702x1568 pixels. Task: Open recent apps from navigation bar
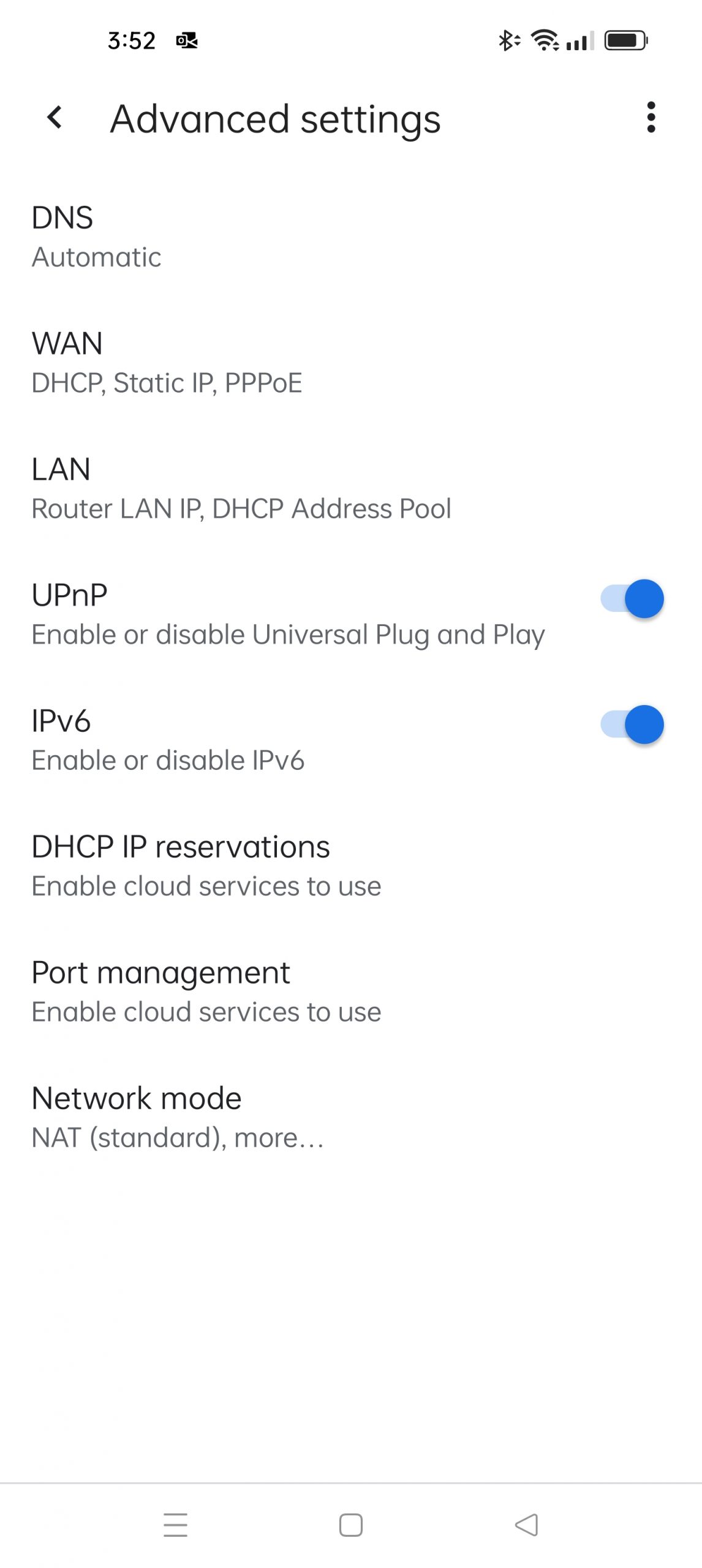click(x=175, y=1525)
